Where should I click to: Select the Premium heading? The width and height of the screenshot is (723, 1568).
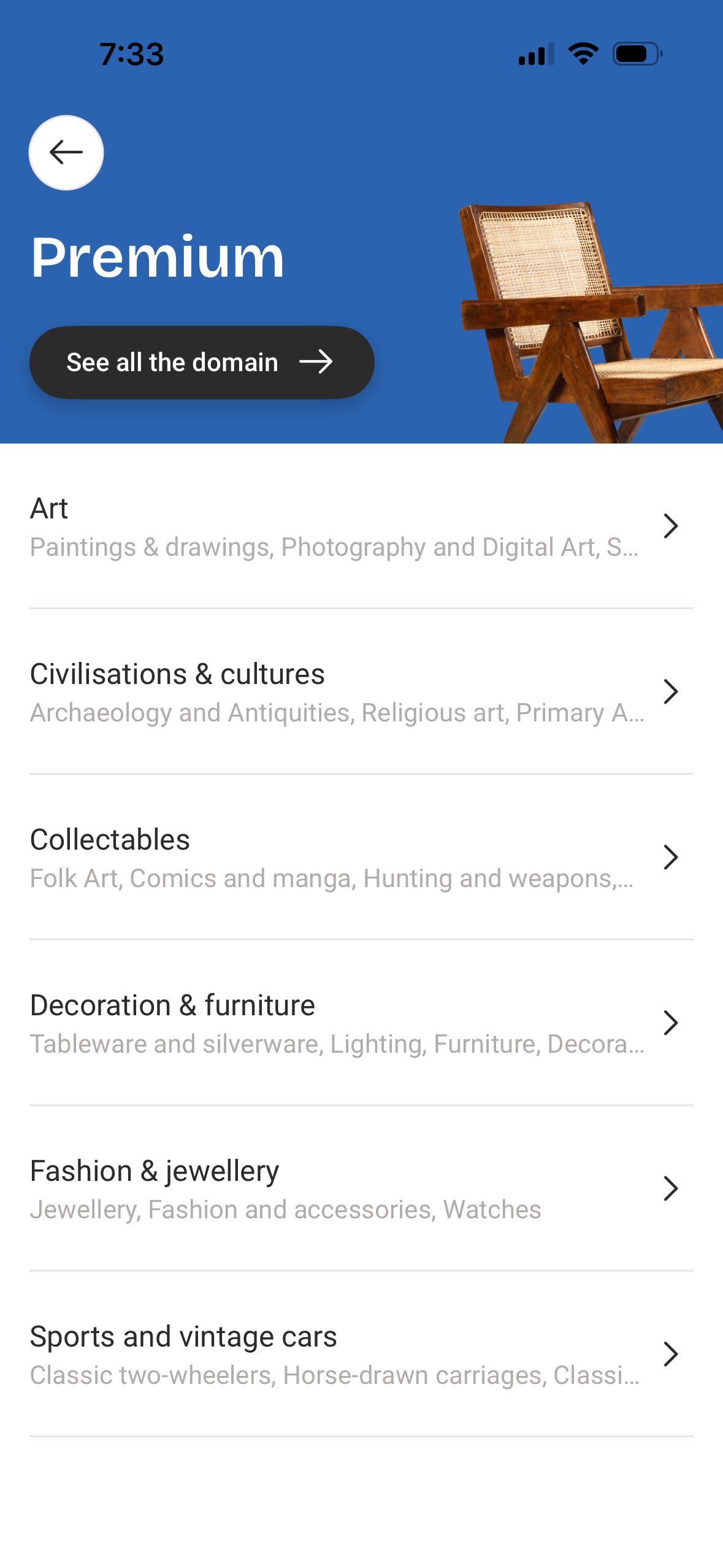click(156, 256)
